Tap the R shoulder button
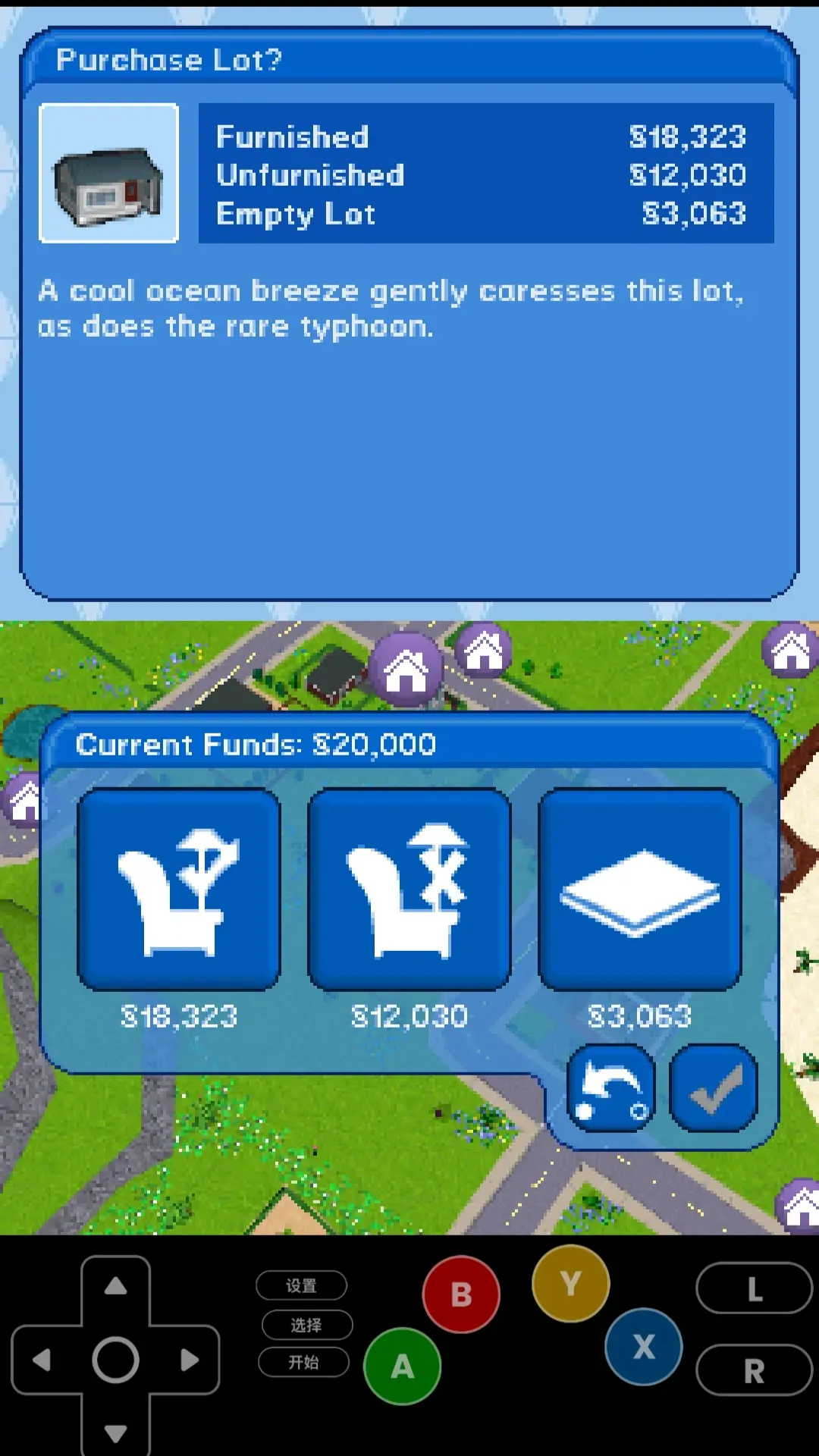This screenshot has width=819, height=1456. click(754, 1370)
